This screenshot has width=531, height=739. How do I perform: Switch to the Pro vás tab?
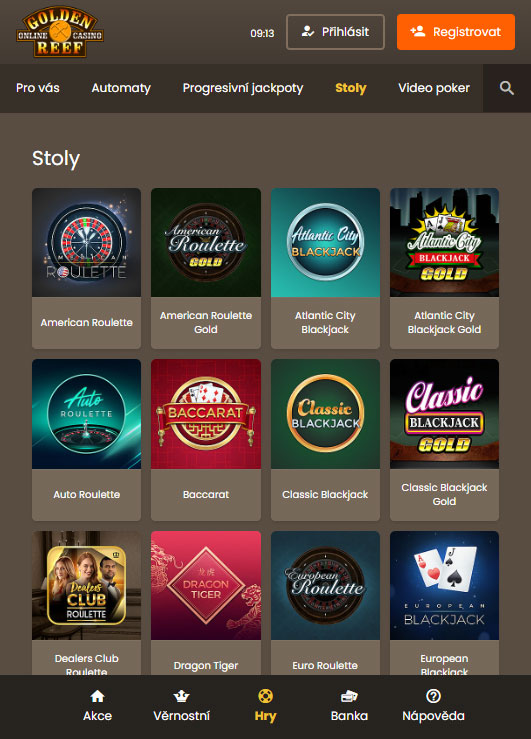[x=38, y=88]
